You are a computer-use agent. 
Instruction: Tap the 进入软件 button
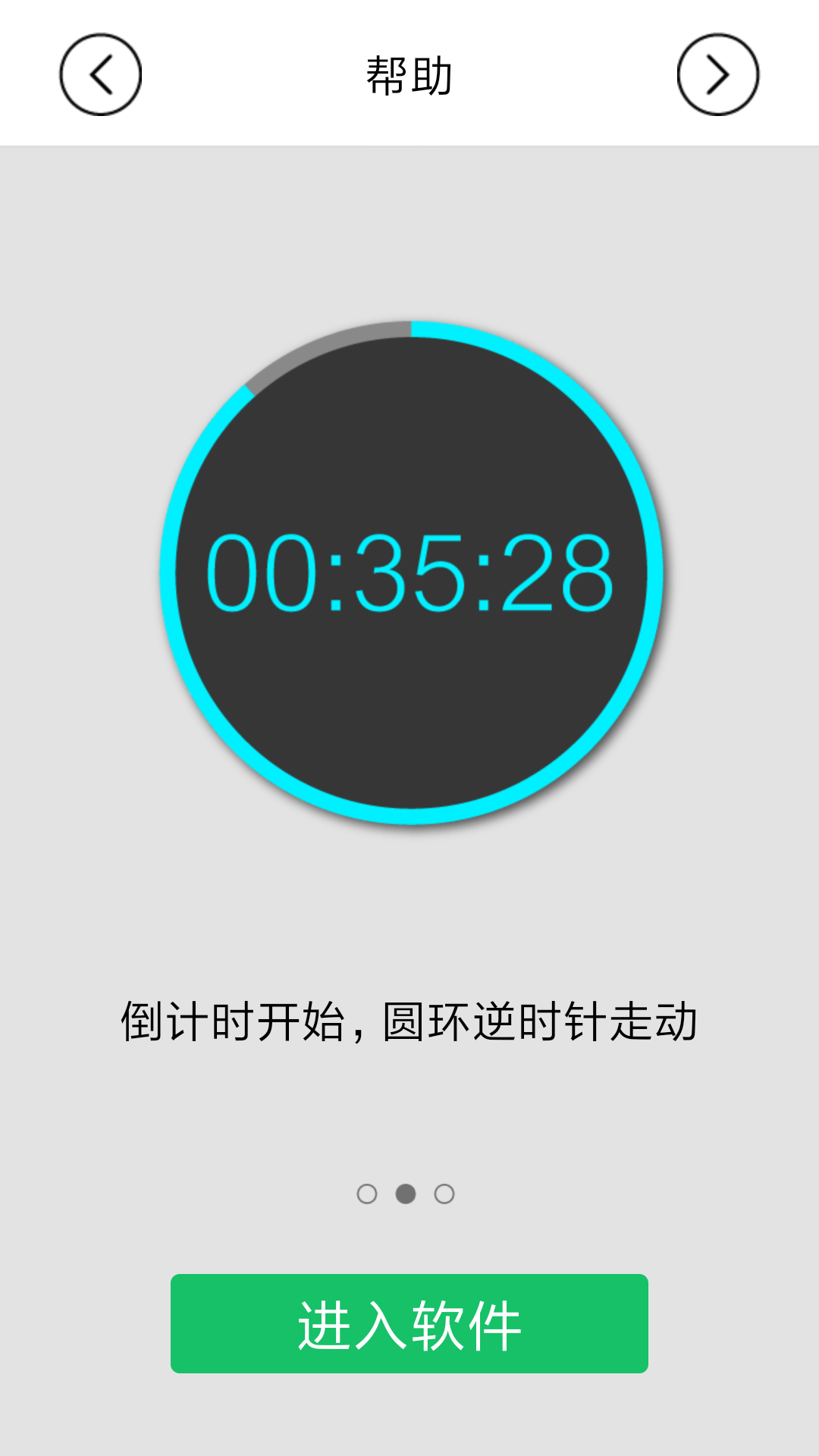(409, 1323)
